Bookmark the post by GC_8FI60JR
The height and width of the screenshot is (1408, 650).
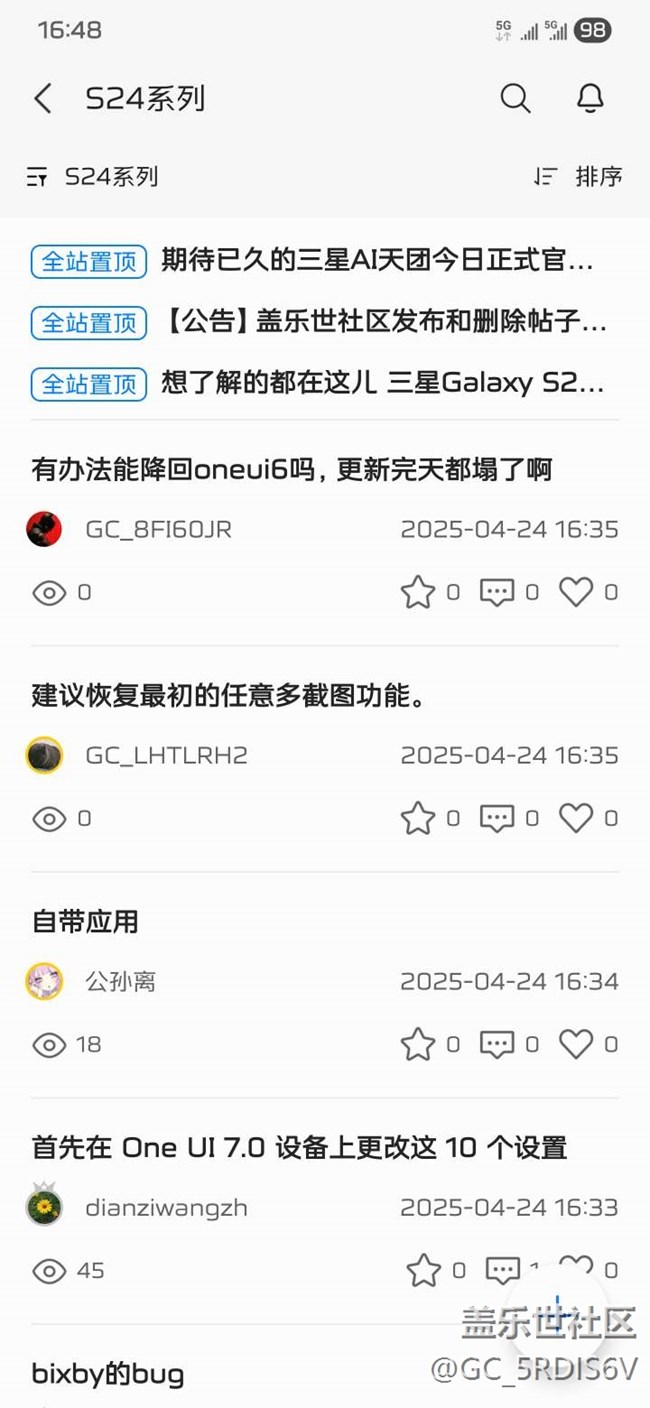tap(418, 593)
